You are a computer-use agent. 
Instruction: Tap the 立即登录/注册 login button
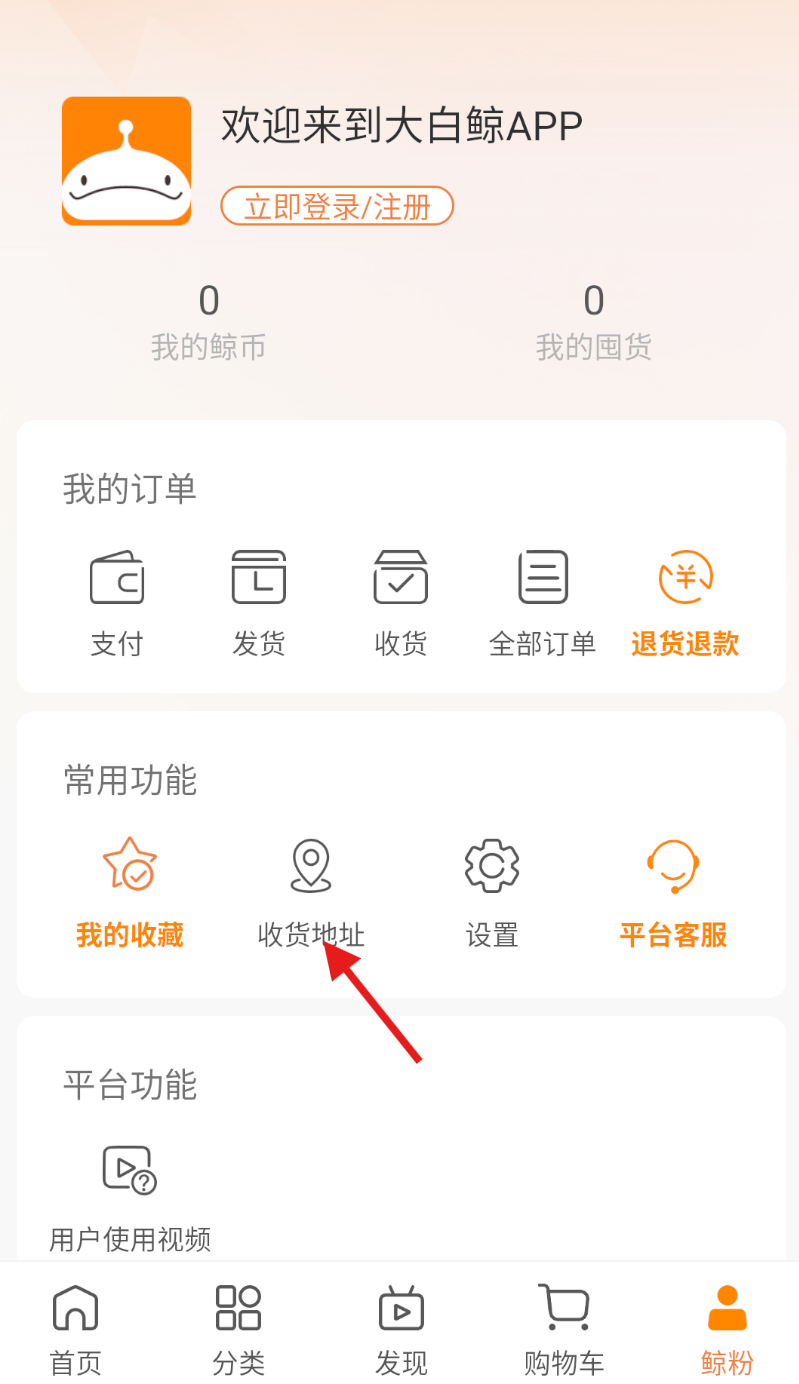(x=337, y=207)
